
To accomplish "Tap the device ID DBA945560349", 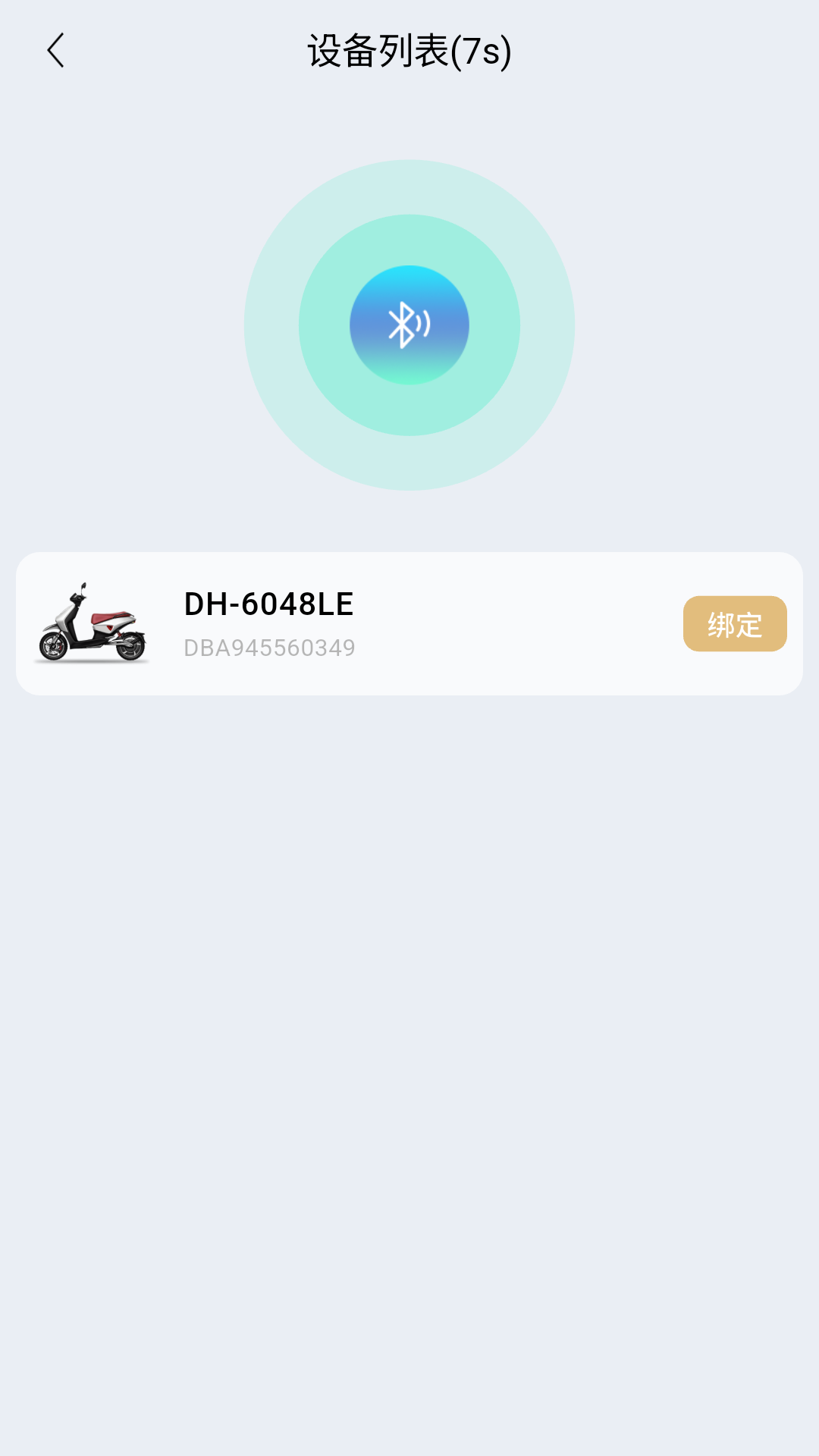I will click(x=269, y=648).
